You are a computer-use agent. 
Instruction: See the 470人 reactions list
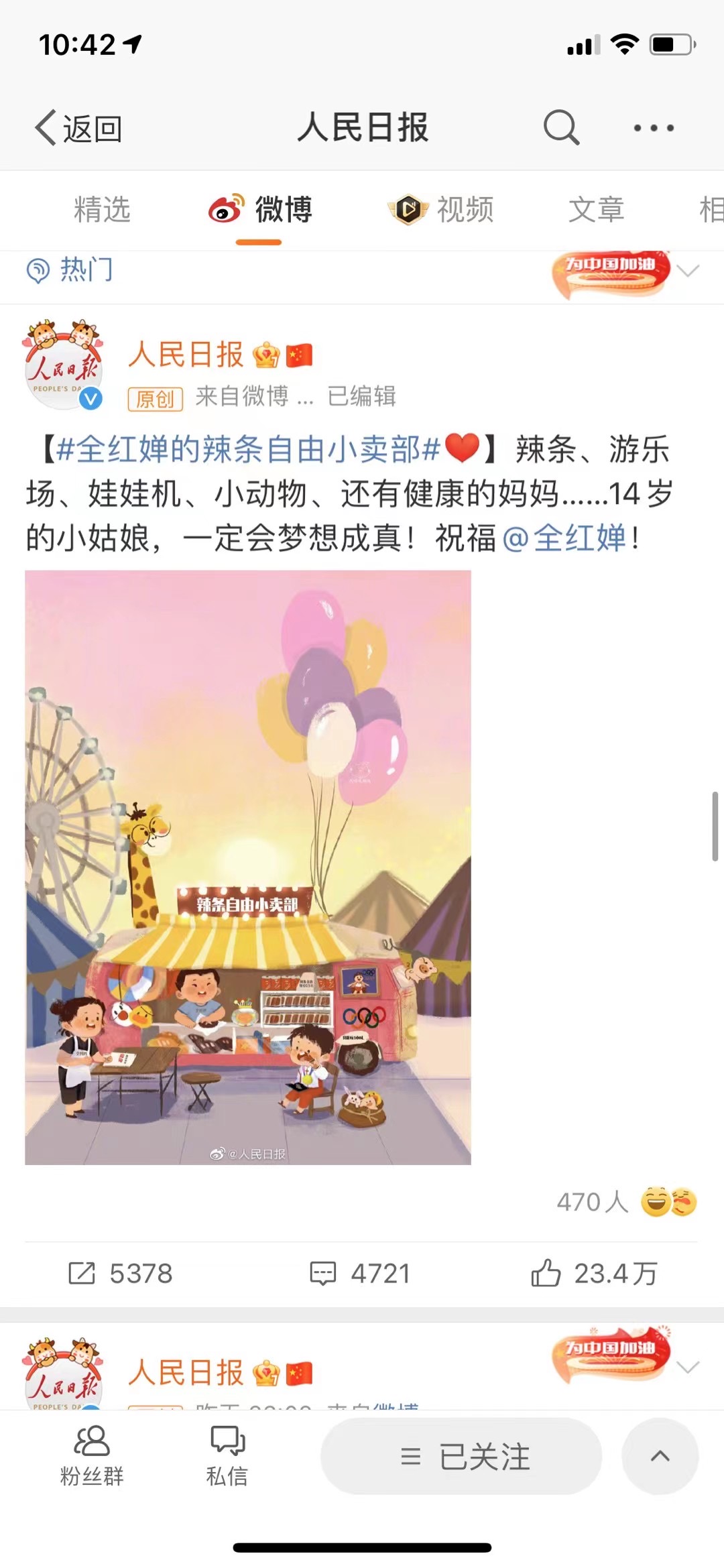click(626, 1202)
